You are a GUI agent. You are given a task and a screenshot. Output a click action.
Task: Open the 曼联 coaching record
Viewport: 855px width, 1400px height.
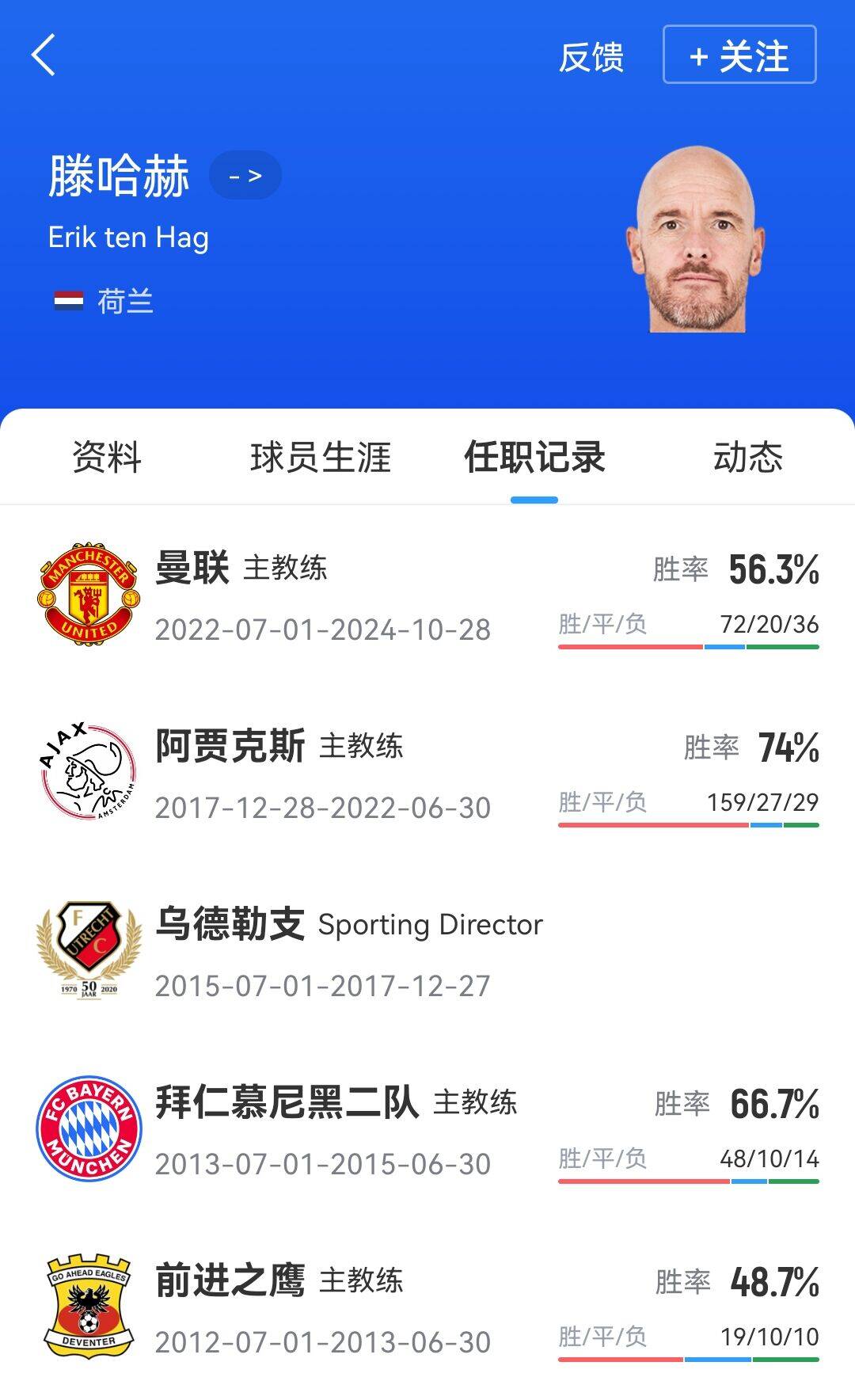427,597
